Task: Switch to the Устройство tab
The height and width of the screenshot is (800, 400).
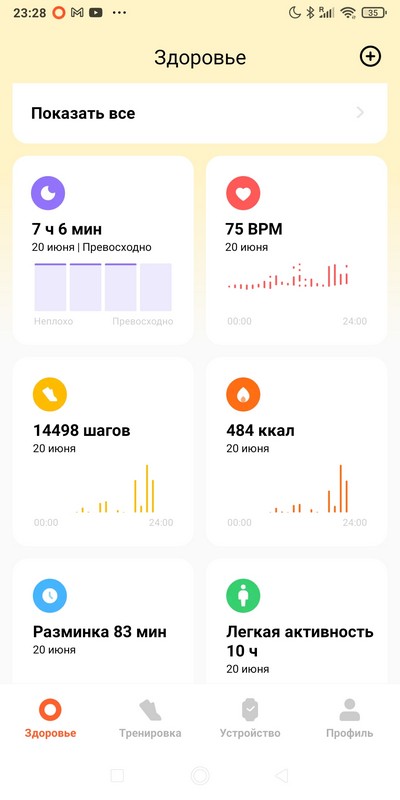Action: coord(250,719)
